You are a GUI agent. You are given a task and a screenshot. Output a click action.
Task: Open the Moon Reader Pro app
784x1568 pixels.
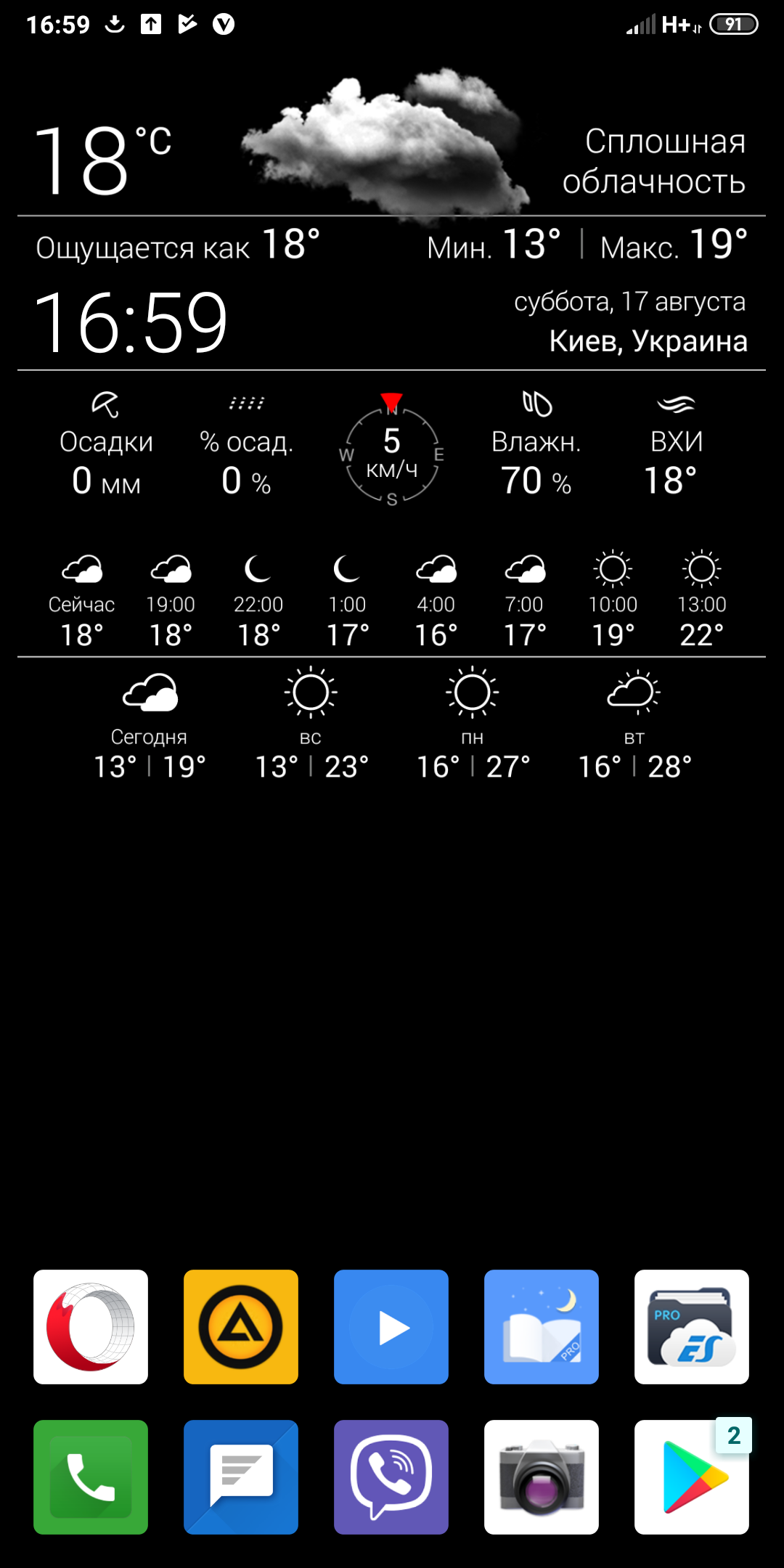542,1326
